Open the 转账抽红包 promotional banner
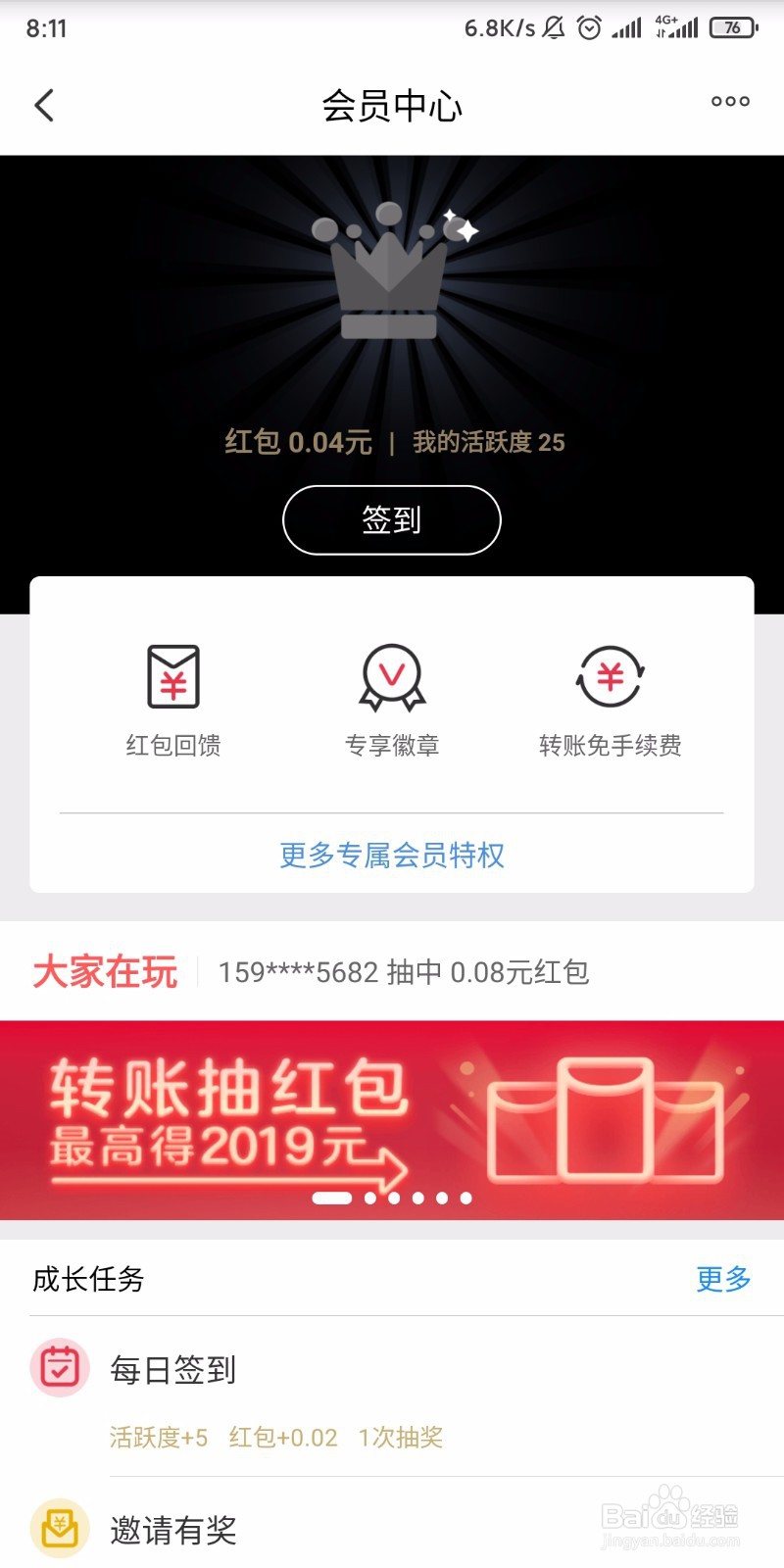Viewport: 784px width, 1568px height. point(391,1117)
